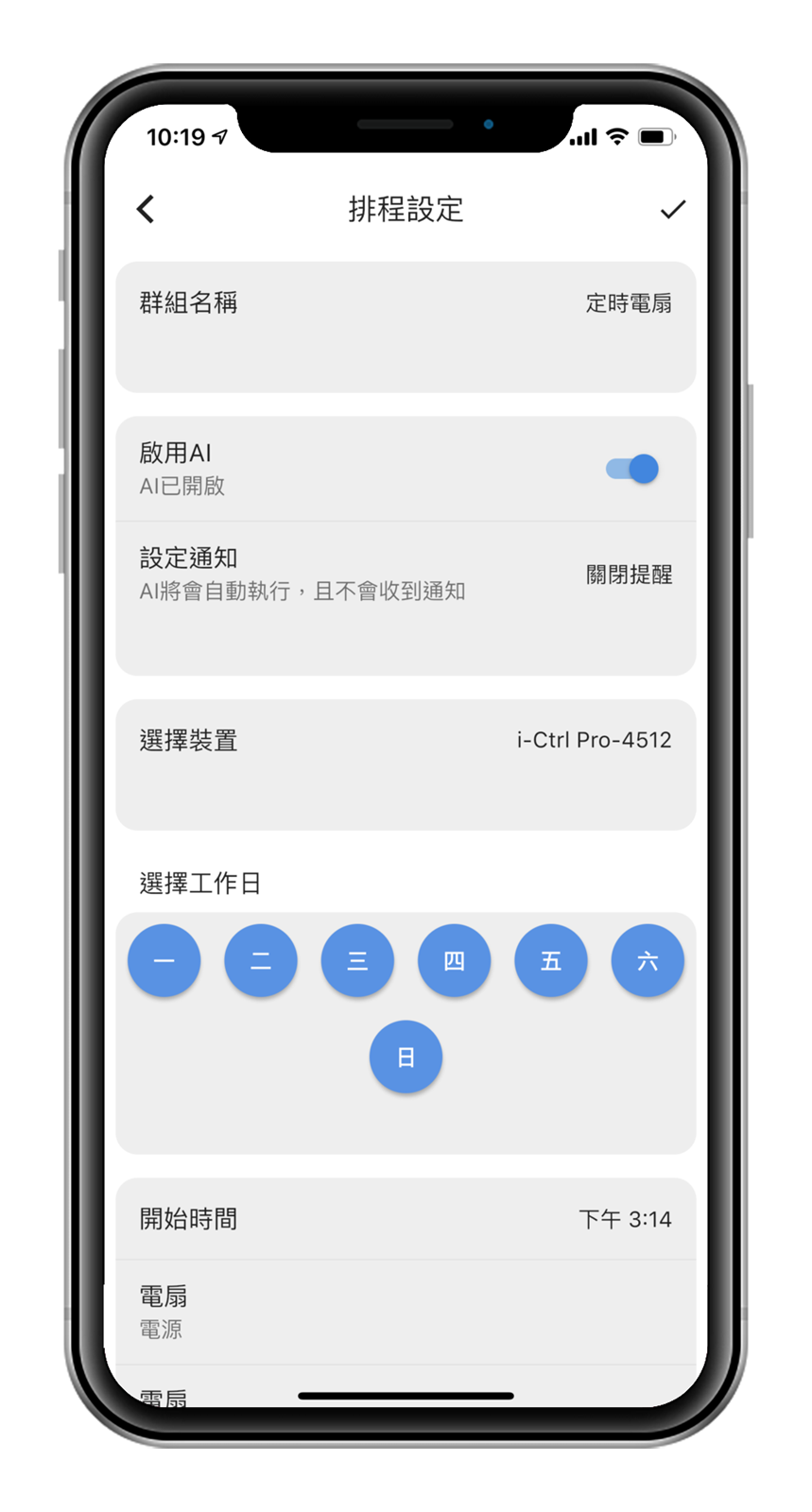The image size is (812, 1512).
Task: Toggle the 一 weekday button
Action: coord(164,961)
